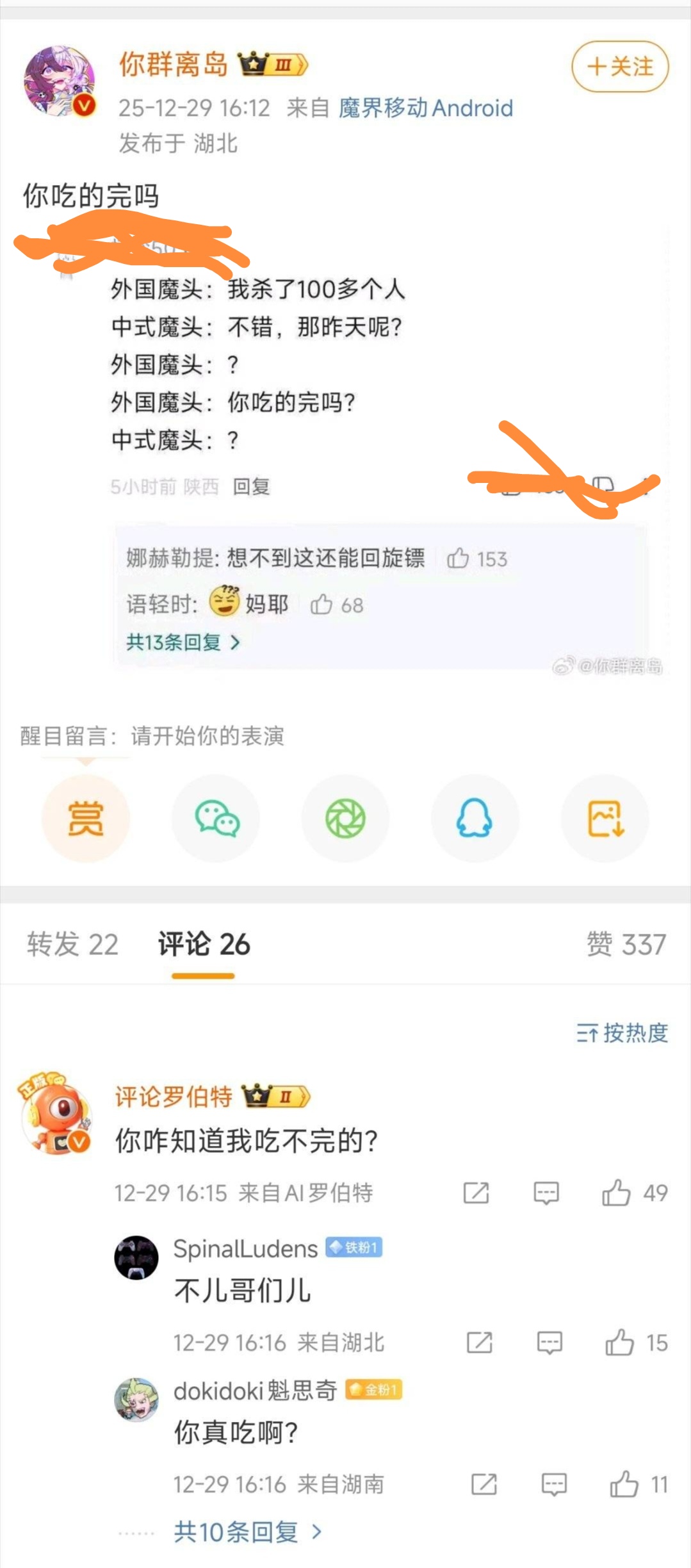Image resolution: width=691 pixels, height=1568 pixels.
Task: Like SpinalLudens's reply
Action: click(619, 1343)
